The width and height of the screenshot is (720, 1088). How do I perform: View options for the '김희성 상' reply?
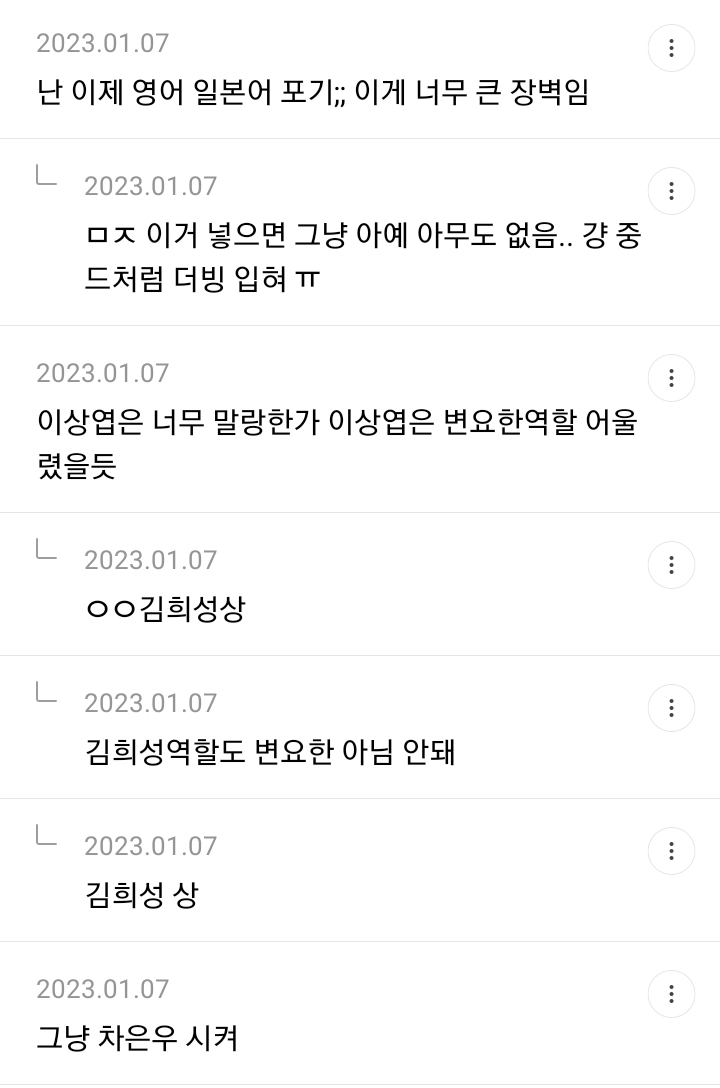[671, 851]
